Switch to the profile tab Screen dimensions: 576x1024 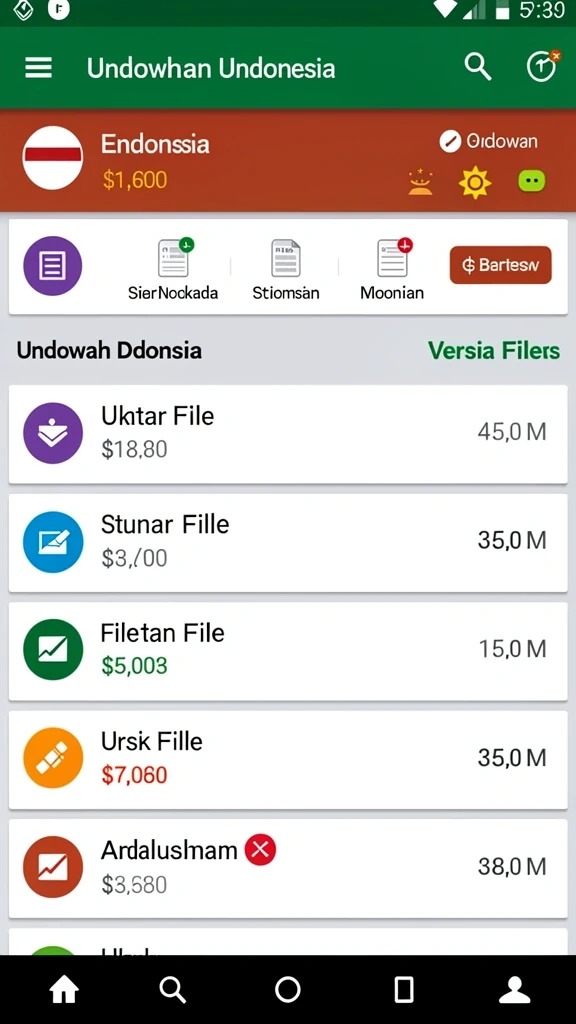(515, 990)
